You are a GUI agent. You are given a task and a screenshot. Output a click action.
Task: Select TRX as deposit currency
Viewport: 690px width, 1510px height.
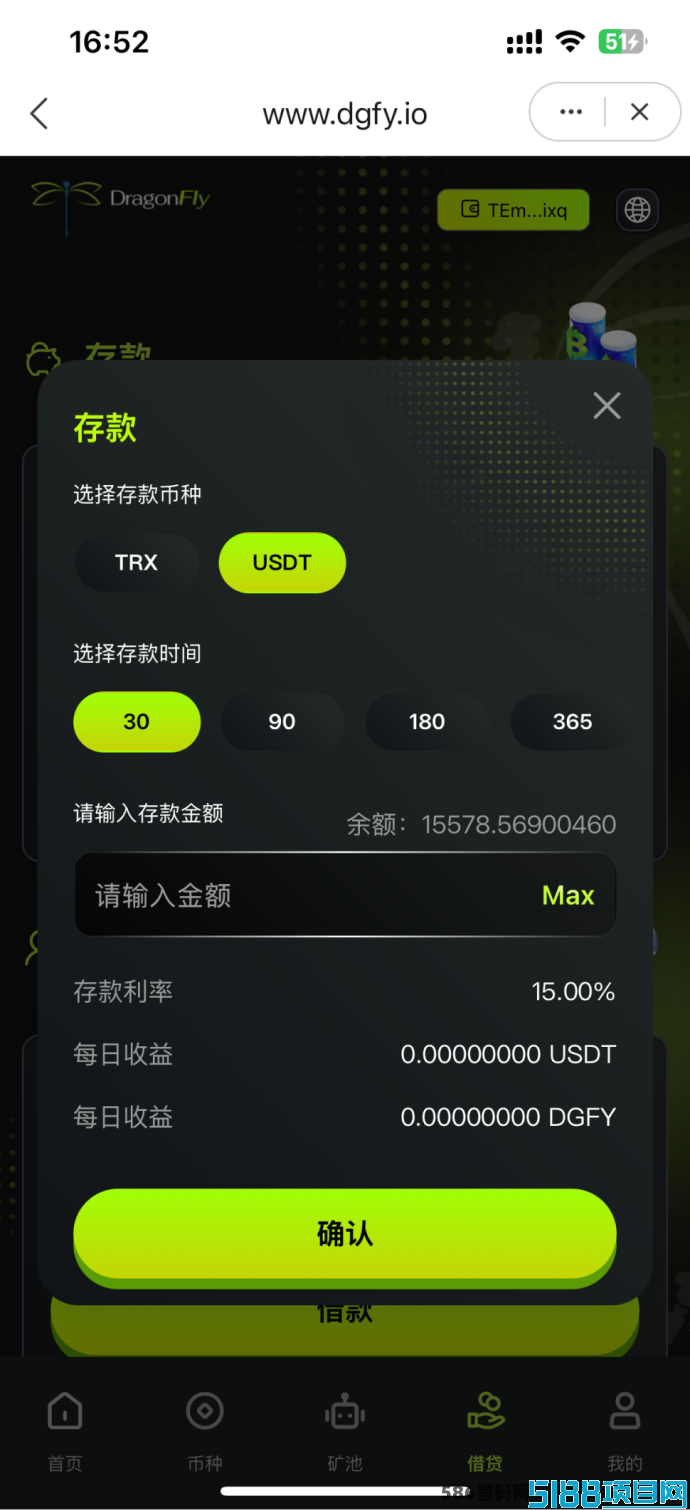(x=137, y=562)
